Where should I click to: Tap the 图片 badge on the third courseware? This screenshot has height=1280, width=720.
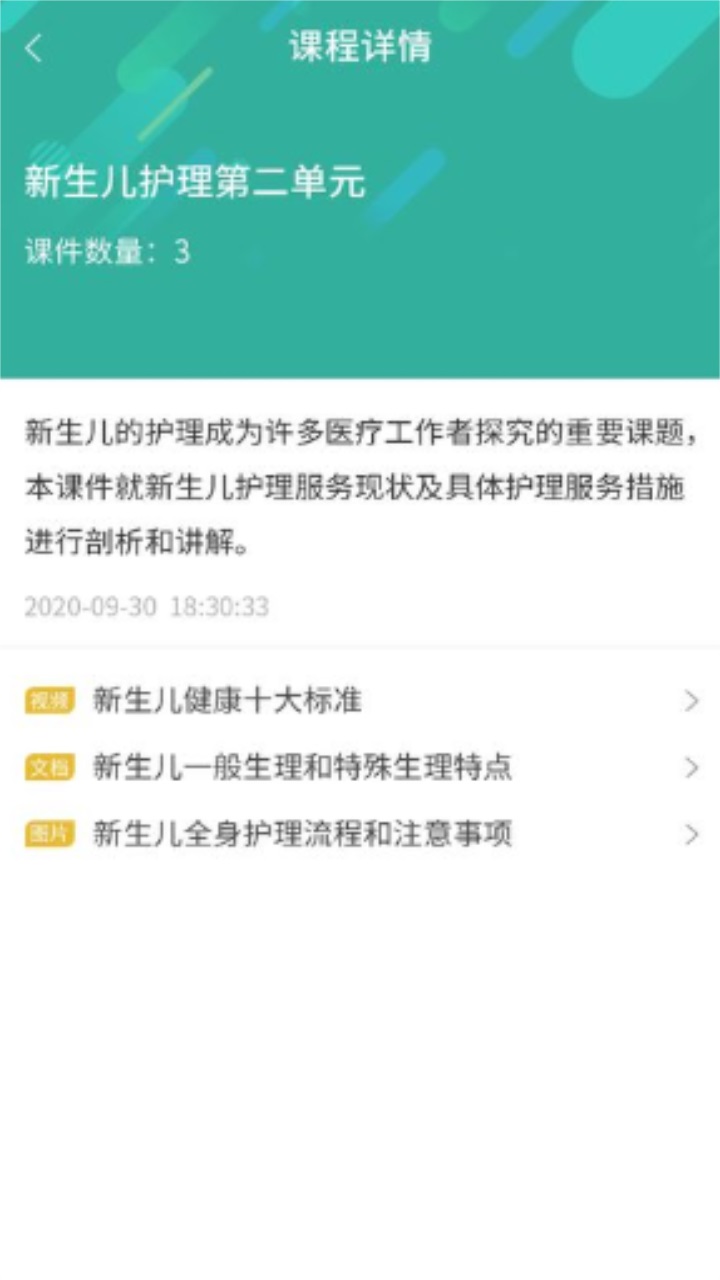[47, 834]
